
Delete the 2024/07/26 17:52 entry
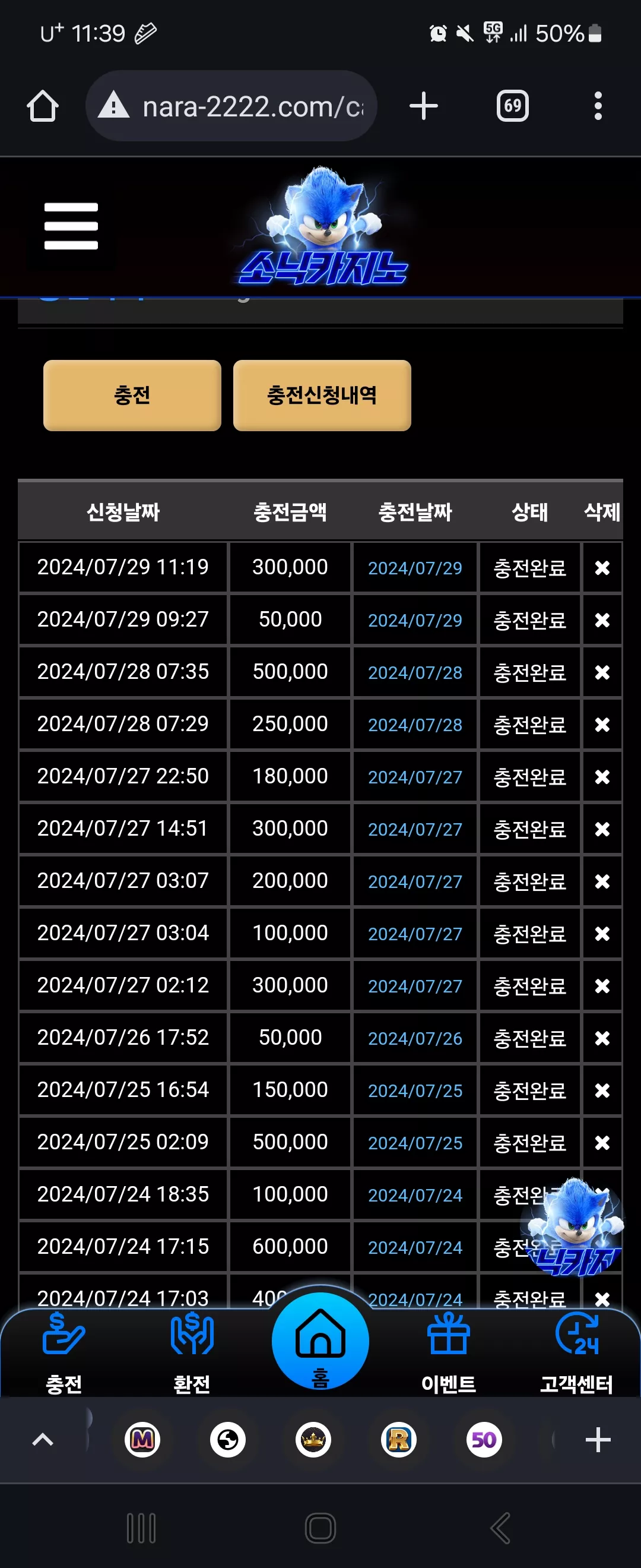coord(602,1038)
